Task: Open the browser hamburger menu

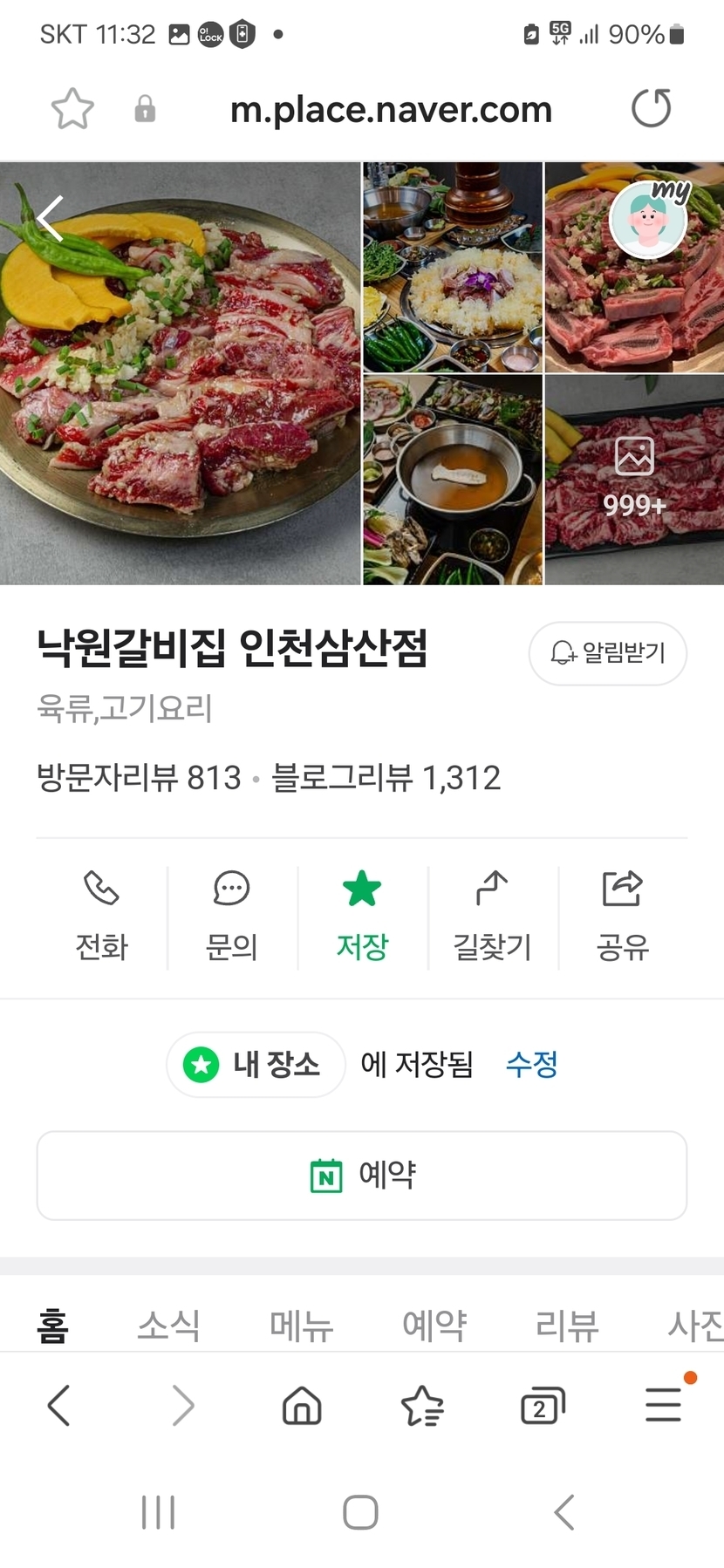Action: coord(664,1404)
